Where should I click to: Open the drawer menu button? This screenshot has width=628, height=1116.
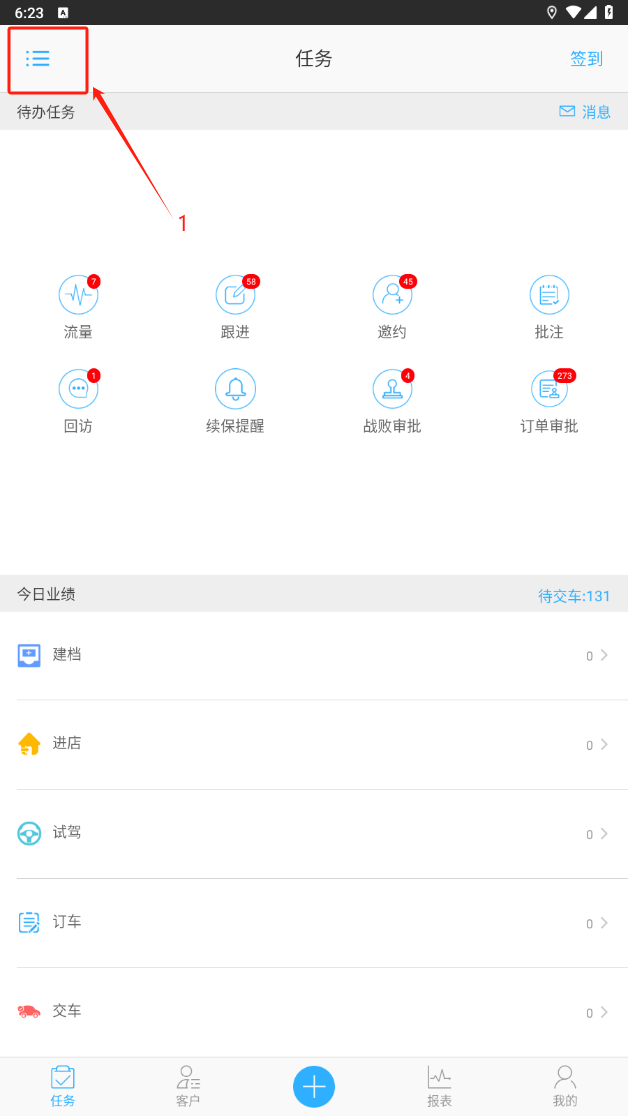click(x=38, y=59)
